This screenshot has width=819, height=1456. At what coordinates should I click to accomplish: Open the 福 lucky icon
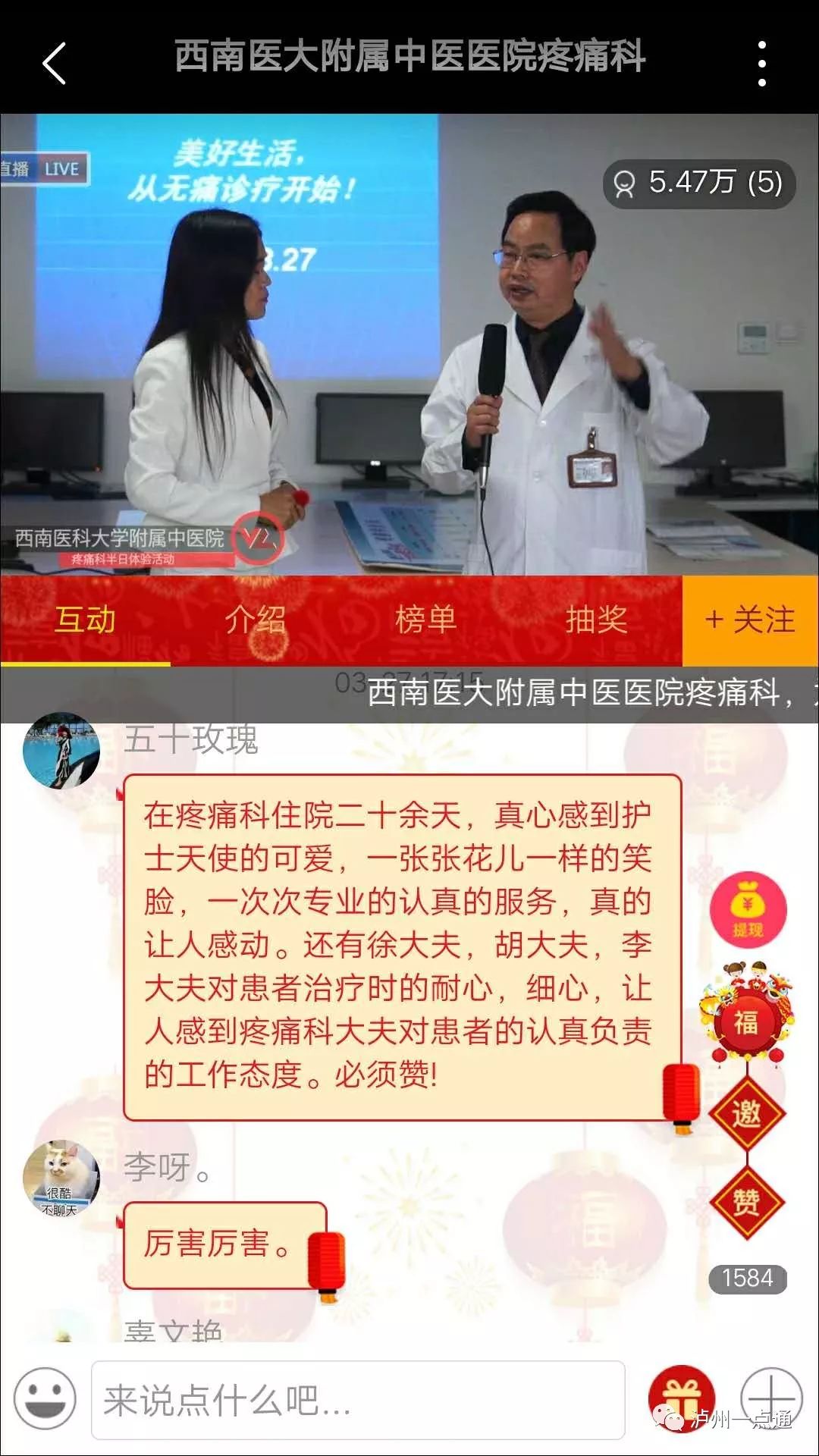[x=747, y=1018]
